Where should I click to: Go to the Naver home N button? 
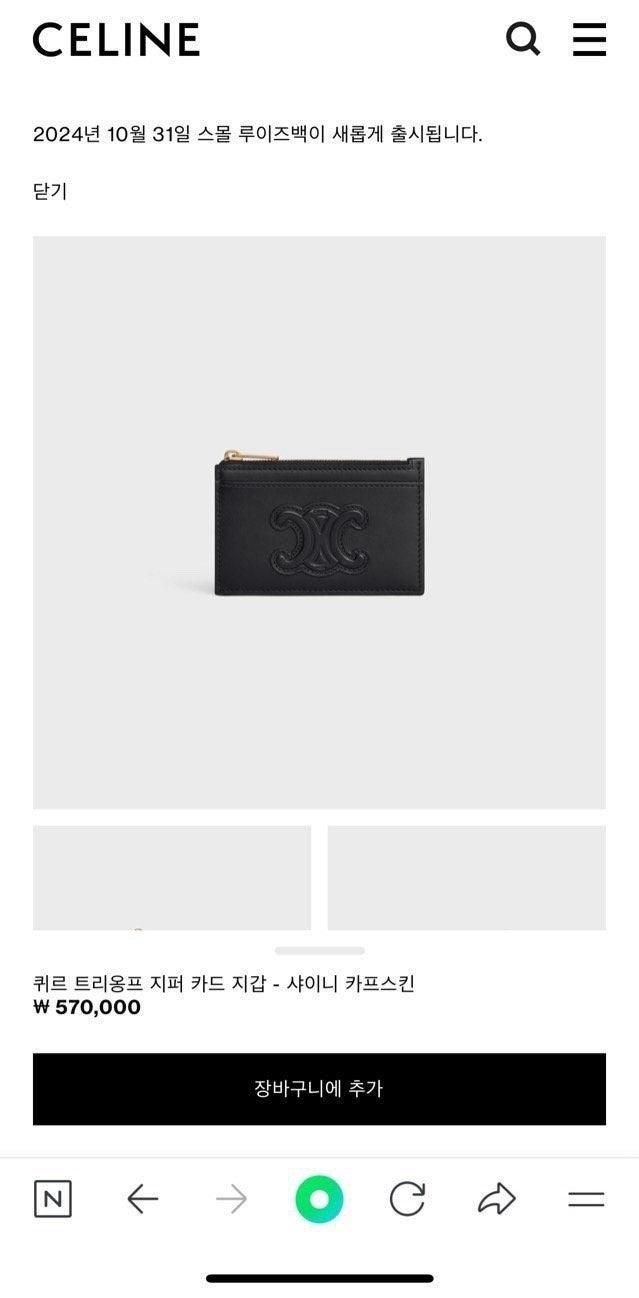(53, 1198)
